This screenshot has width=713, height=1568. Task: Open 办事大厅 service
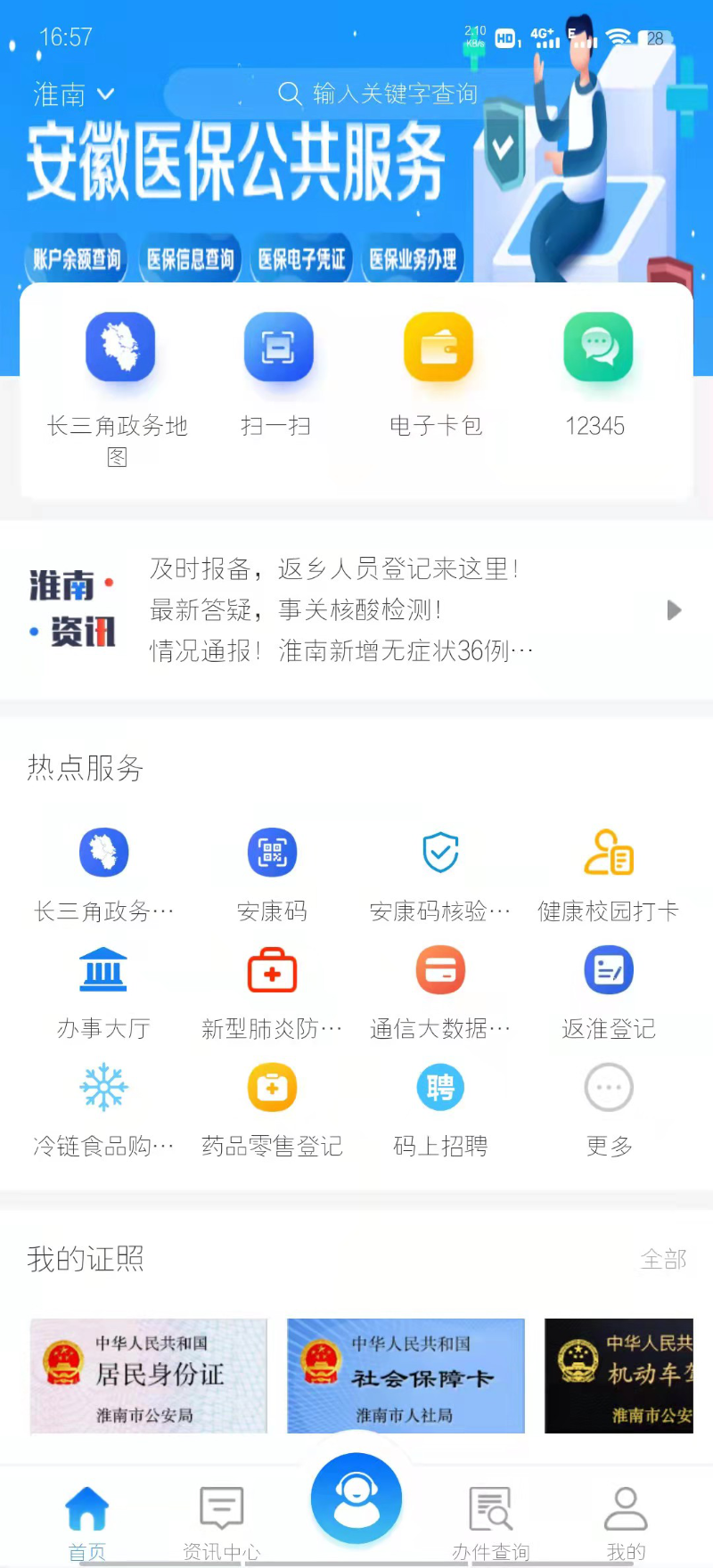tap(103, 992)
